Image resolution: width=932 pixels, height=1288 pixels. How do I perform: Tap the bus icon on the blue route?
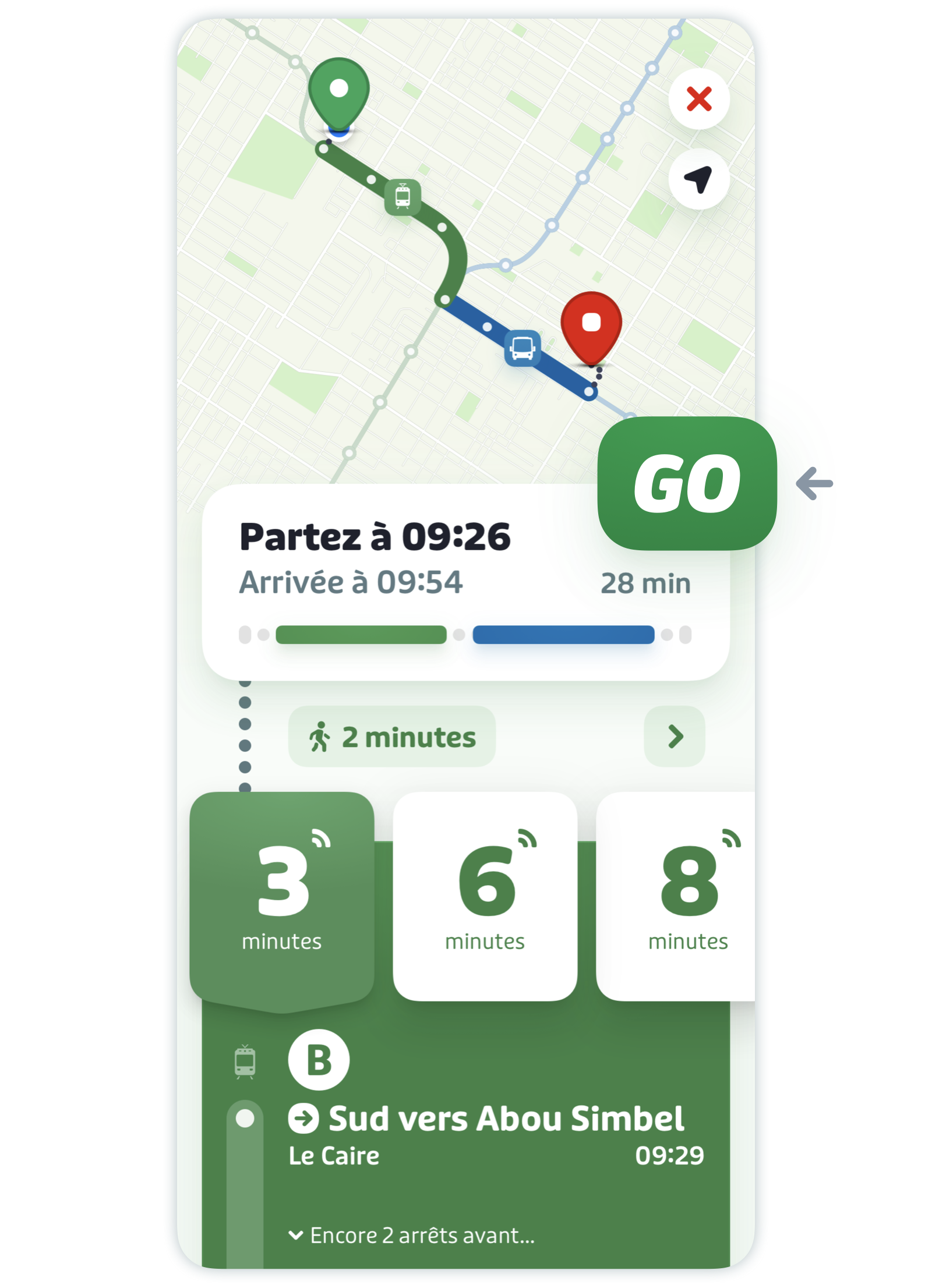[x=522, y=348]
